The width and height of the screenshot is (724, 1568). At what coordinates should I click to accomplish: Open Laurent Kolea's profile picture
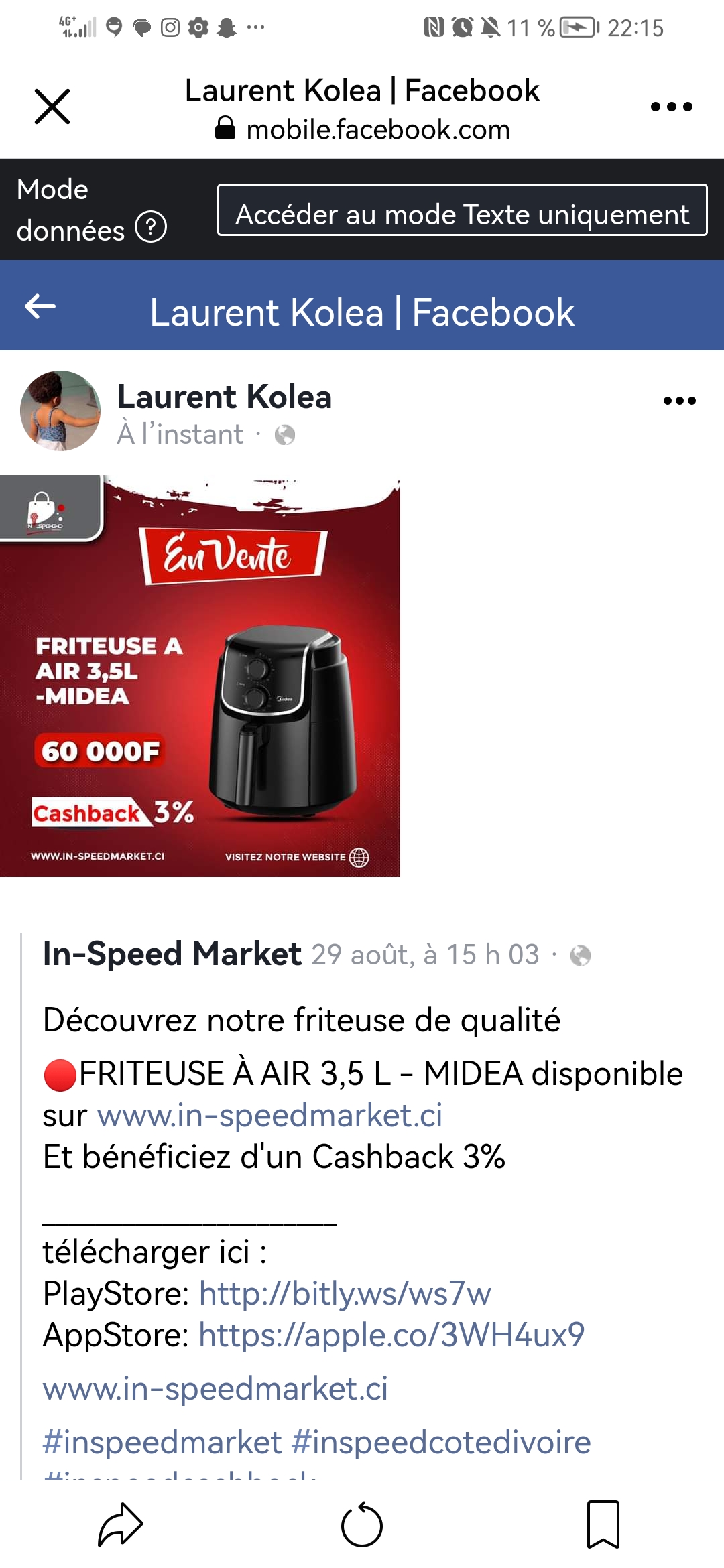[60, 411]
